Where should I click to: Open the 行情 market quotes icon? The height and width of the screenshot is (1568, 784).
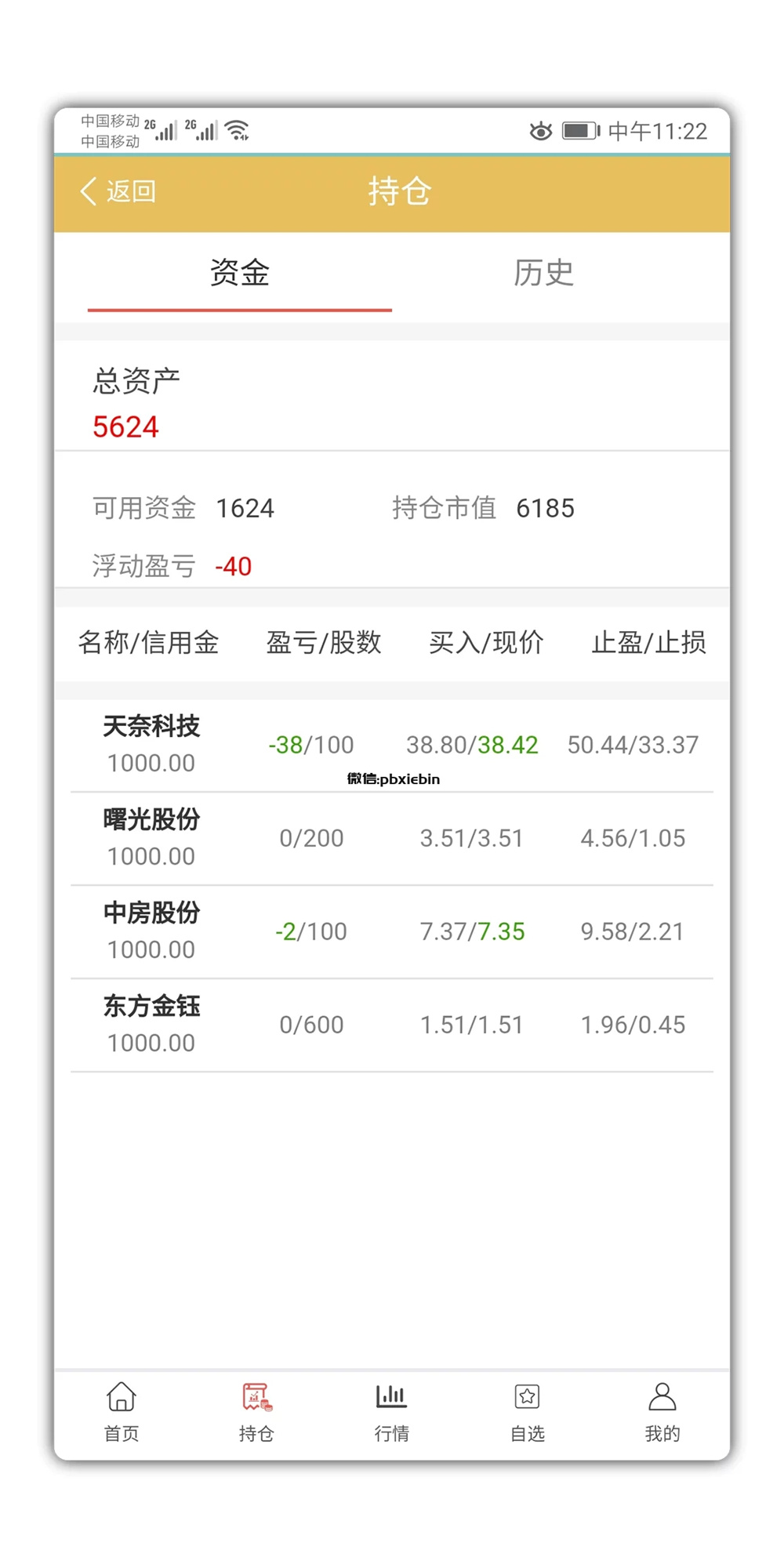pyautogui.click(x=391, y=1411)
